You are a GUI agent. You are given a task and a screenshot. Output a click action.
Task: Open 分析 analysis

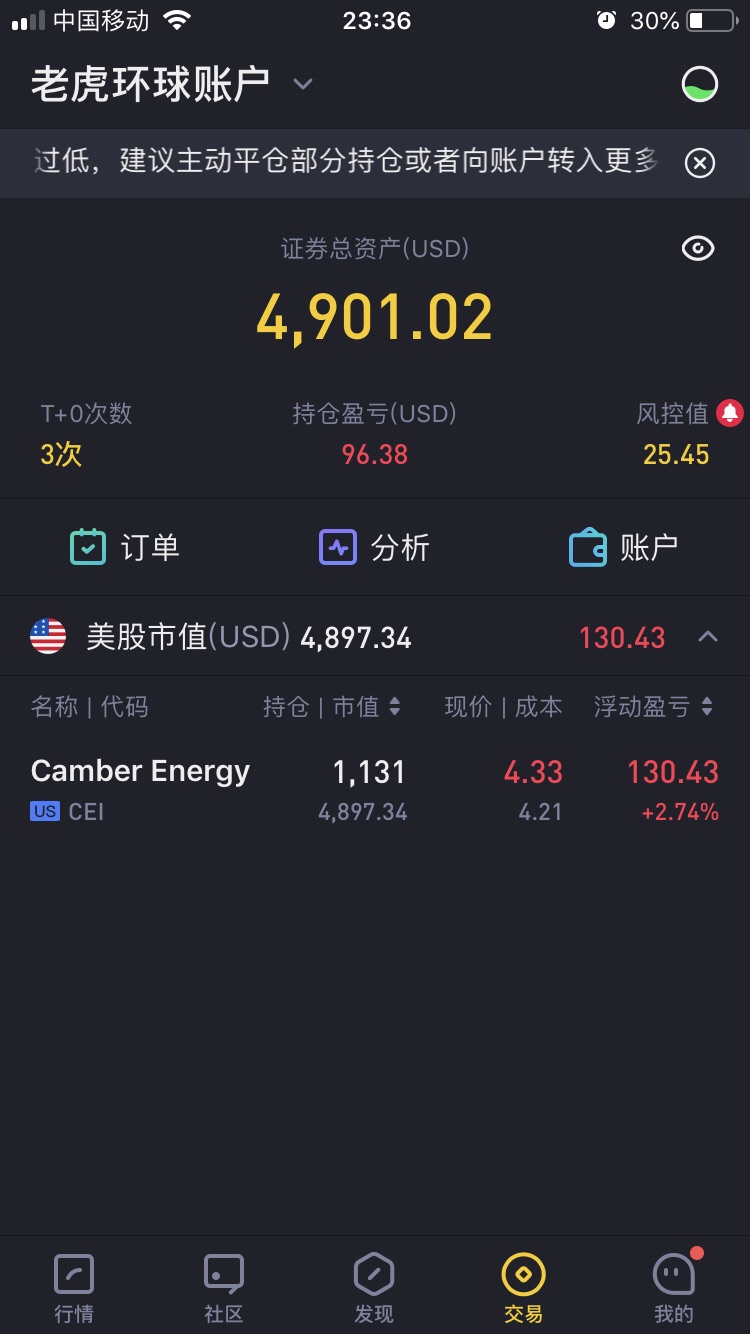point(374,547)
